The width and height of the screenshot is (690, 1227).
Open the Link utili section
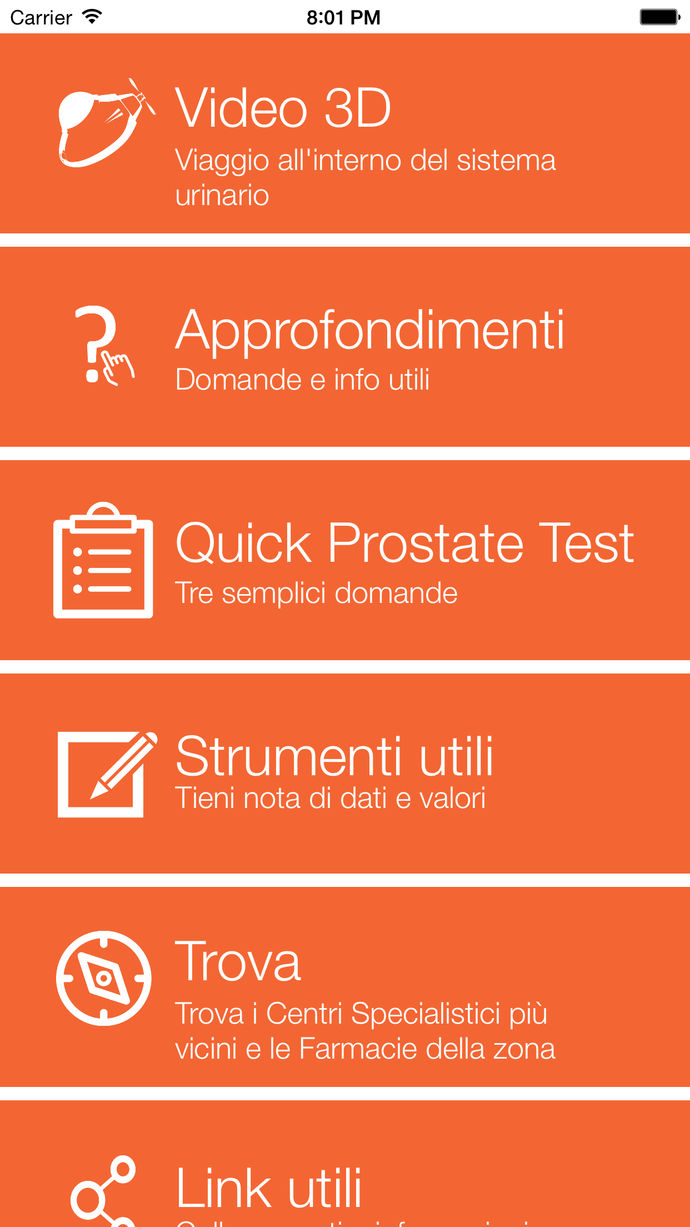[345, 1180]
